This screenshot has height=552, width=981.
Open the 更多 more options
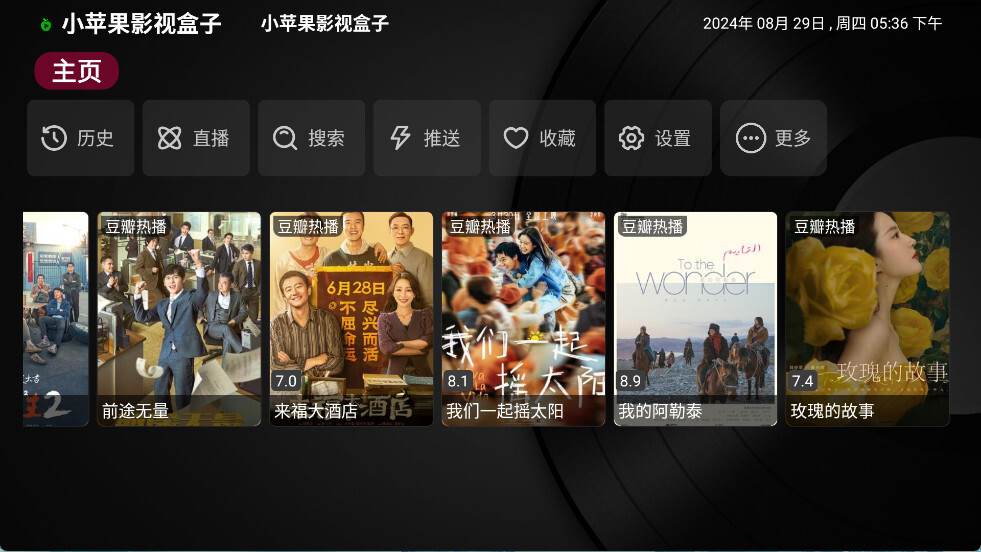pos(773,138)
